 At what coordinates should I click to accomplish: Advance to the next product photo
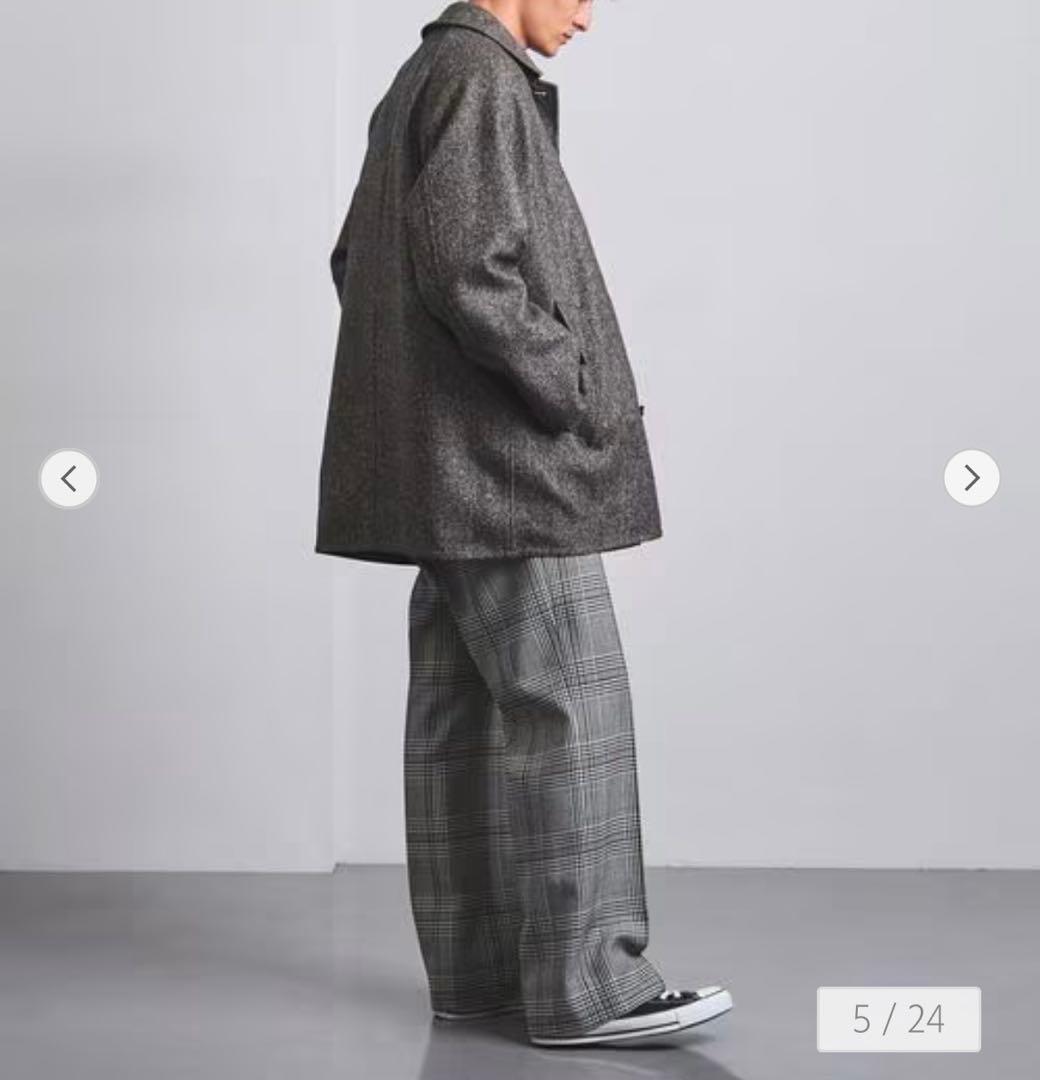point(971,478)
